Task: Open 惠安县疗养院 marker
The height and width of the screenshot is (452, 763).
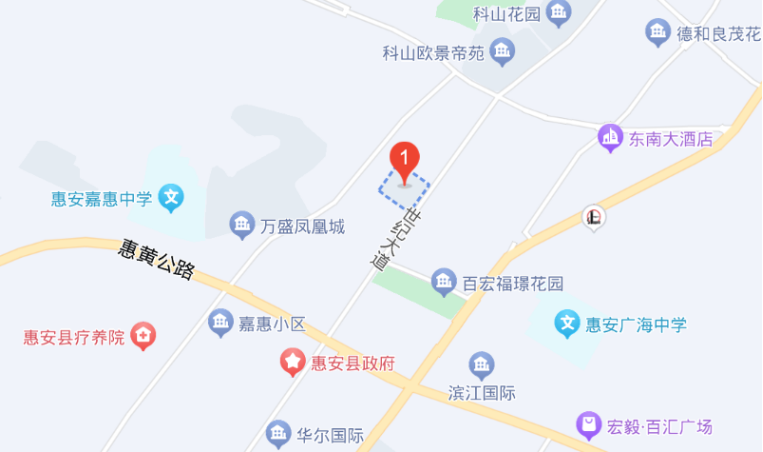Action: pos(144,336)
